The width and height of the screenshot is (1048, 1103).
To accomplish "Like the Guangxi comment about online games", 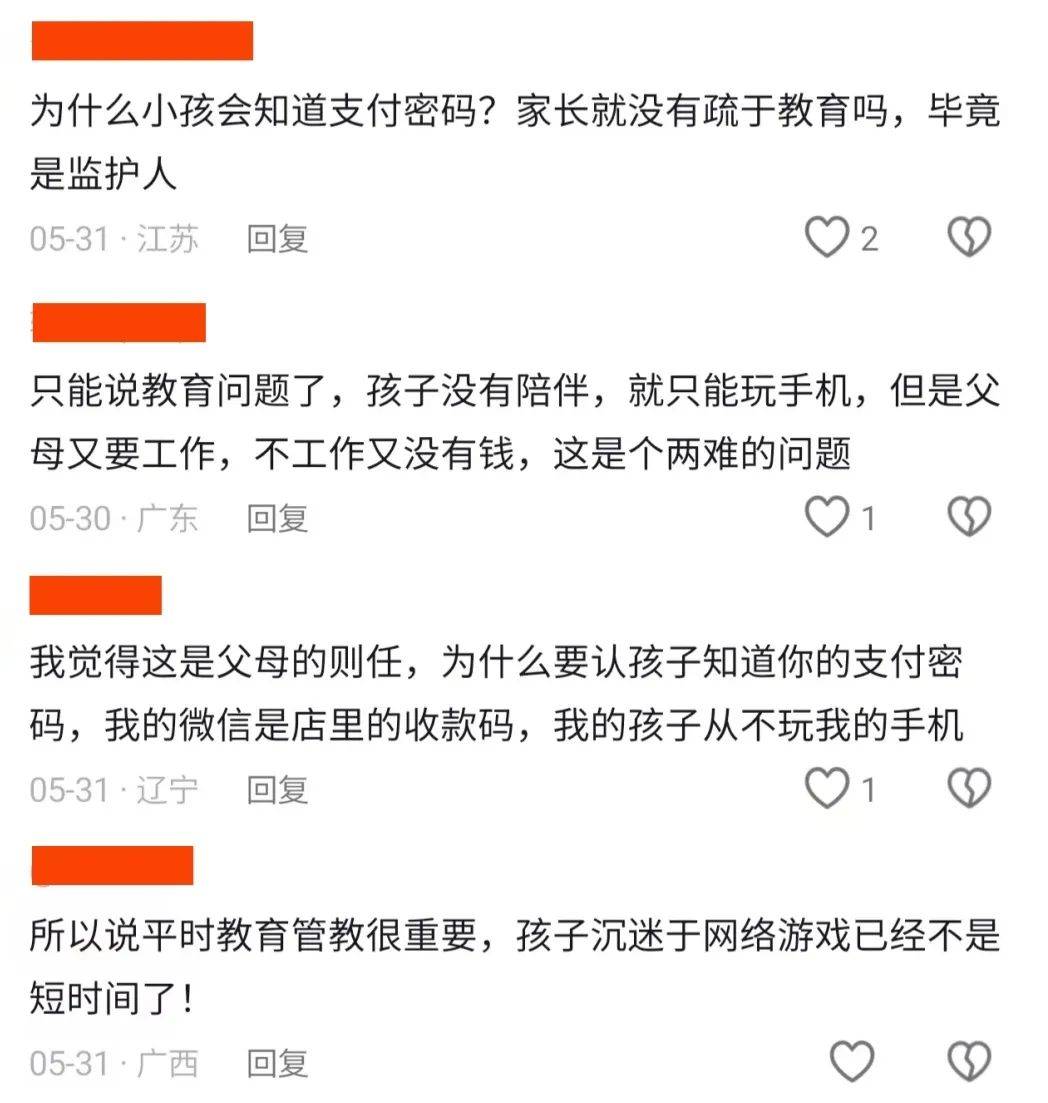I will pos(852,1061).
